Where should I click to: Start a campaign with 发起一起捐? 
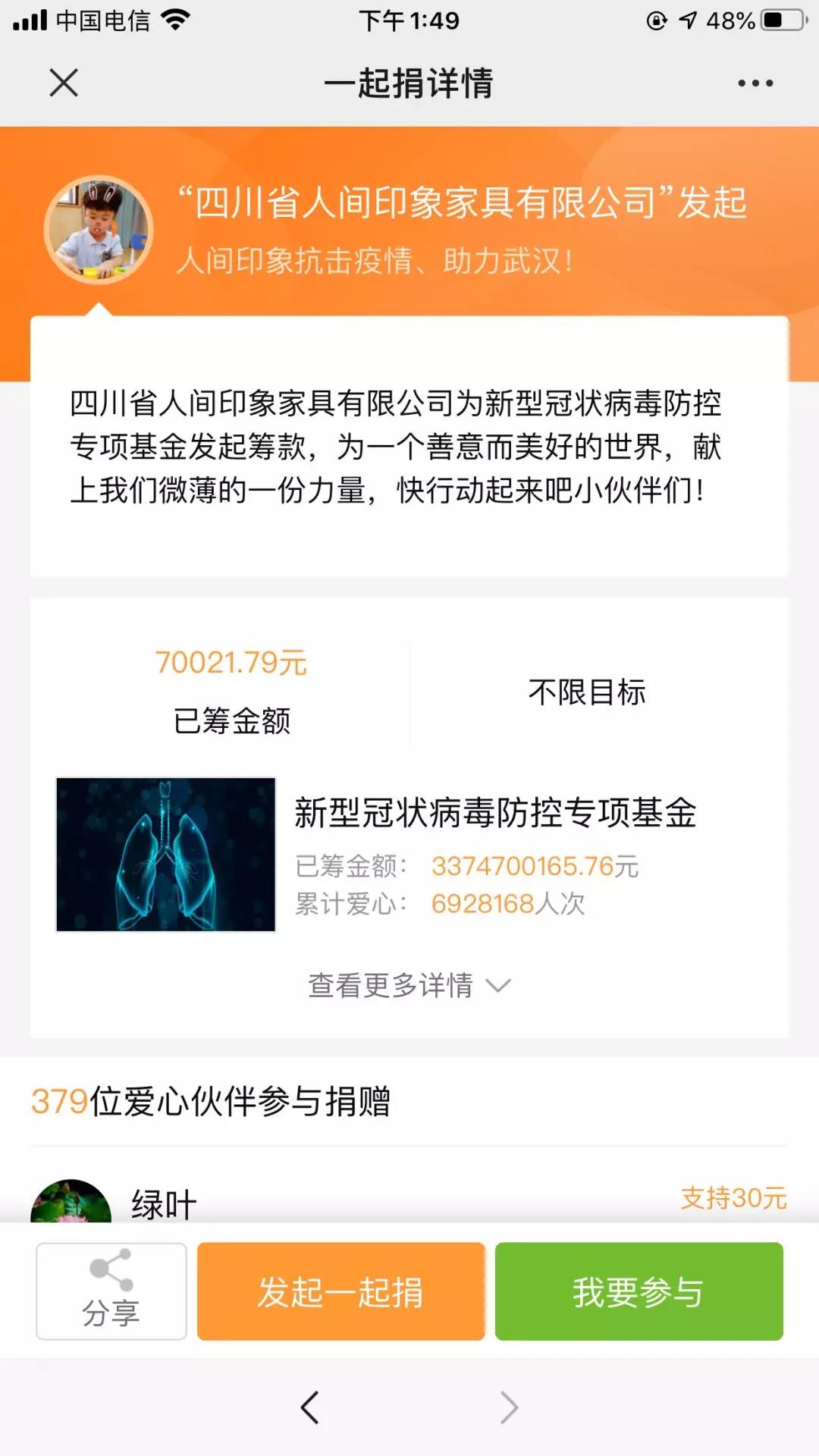click(340, 1291)
